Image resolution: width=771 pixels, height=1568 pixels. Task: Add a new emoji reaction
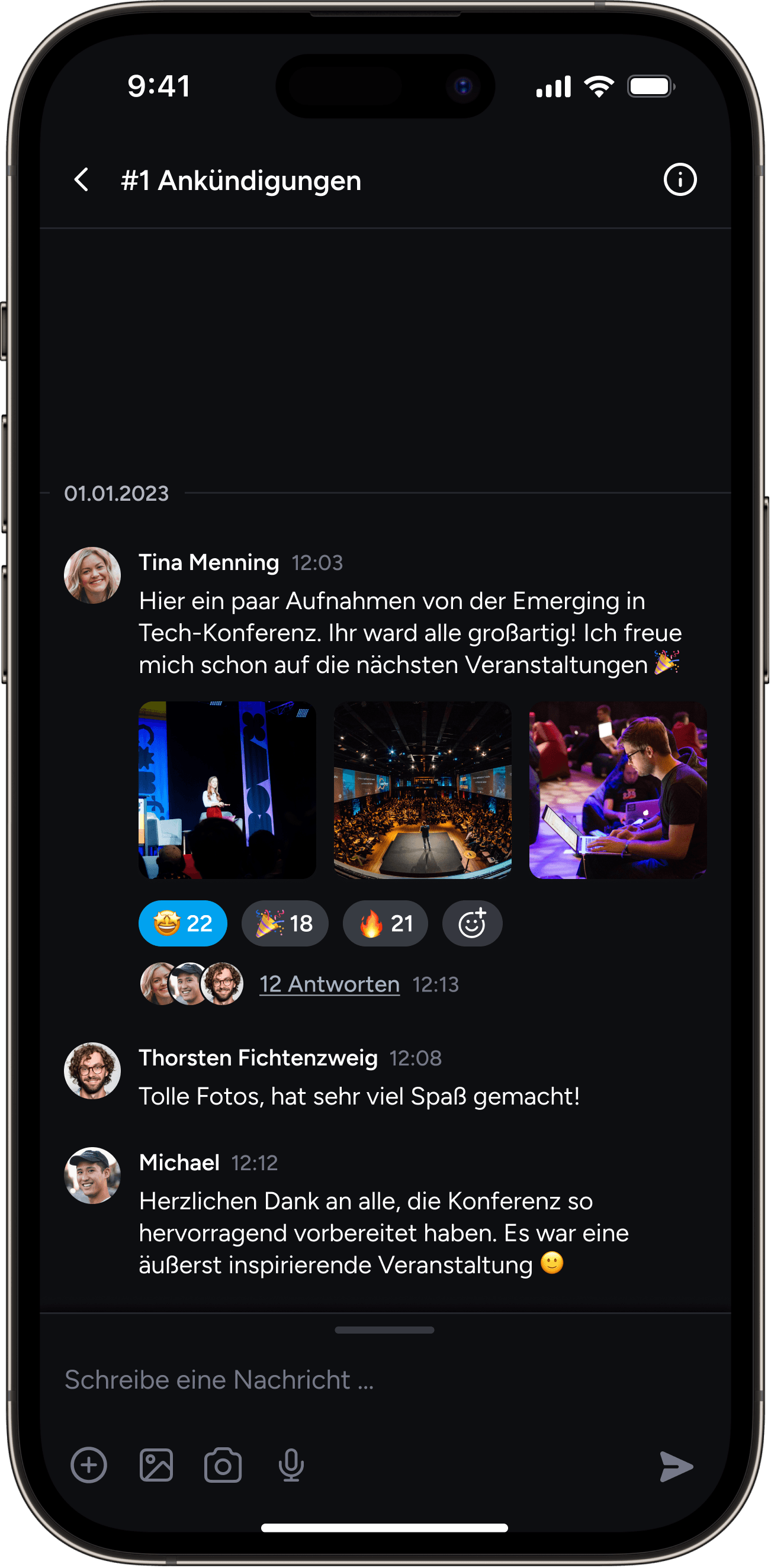click(472, 923)
